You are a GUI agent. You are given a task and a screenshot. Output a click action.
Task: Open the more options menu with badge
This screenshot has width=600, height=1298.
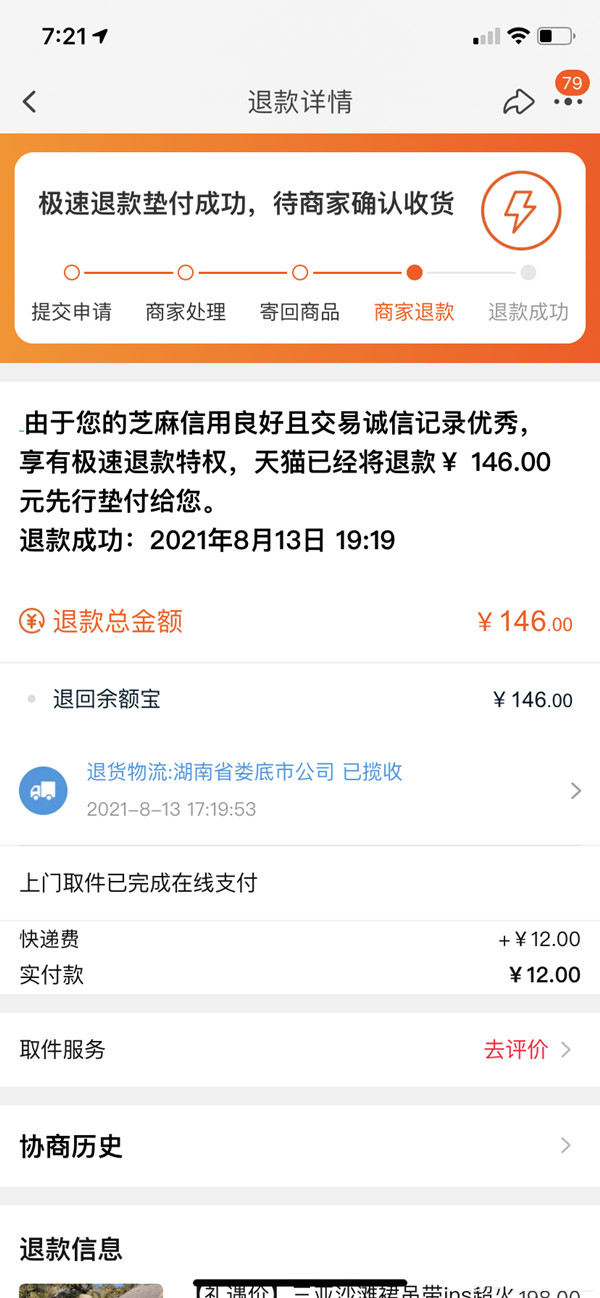(x=568, y=101)
